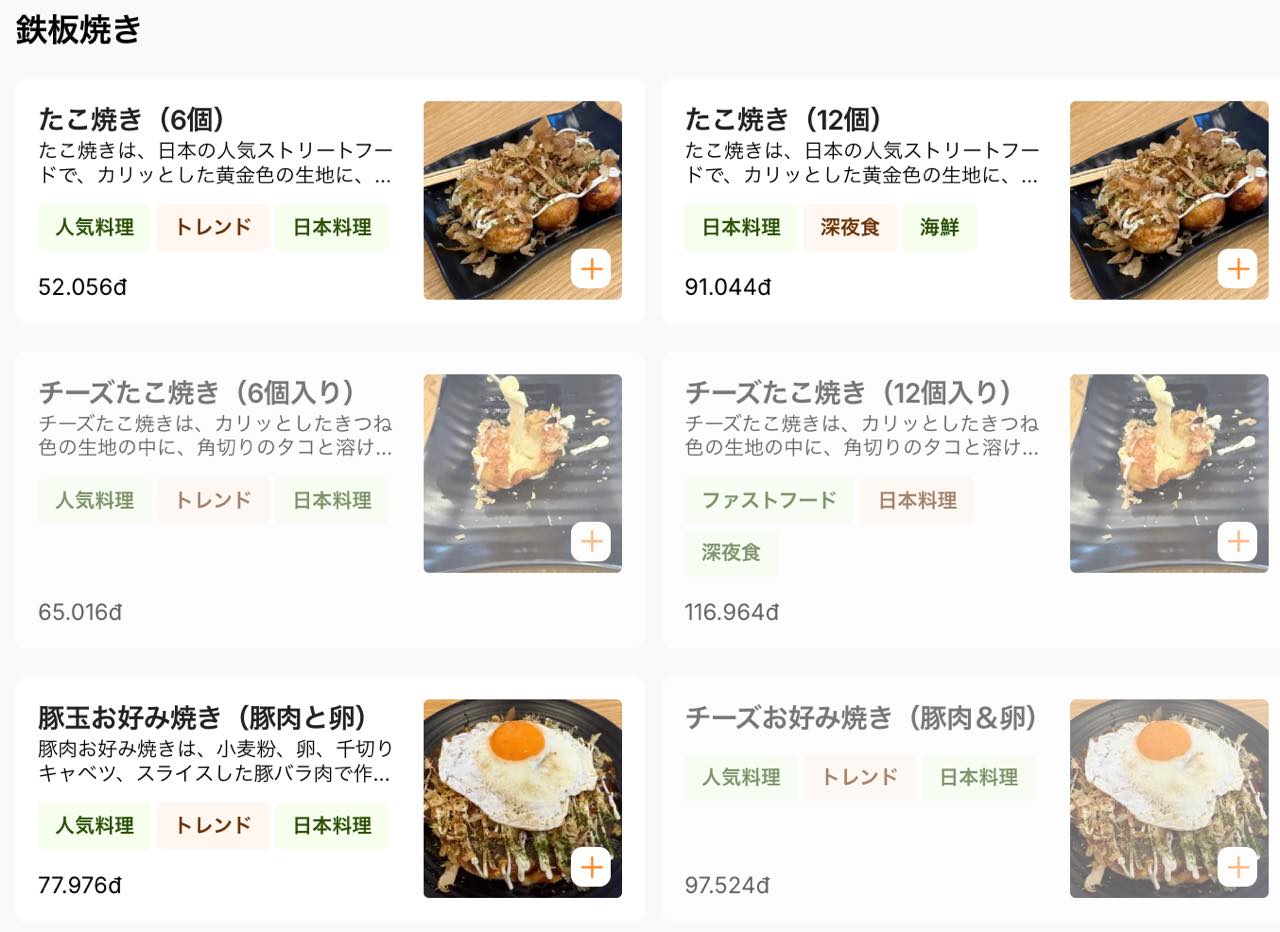Add チーズたこ焼き（6個入り）to cart
The image size is (1280, 932).
coord(591,542)
